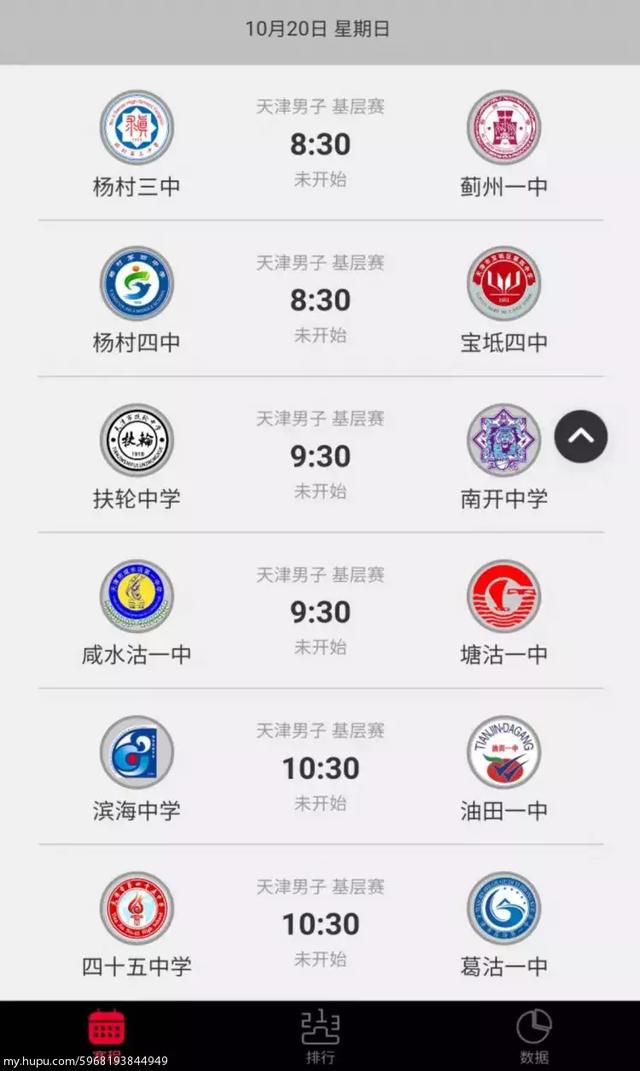Open the 四十五中学 vs 葛沽一中 match
Screen dimensions: 640x1071
pyautogui.click(x=320, y=924)
